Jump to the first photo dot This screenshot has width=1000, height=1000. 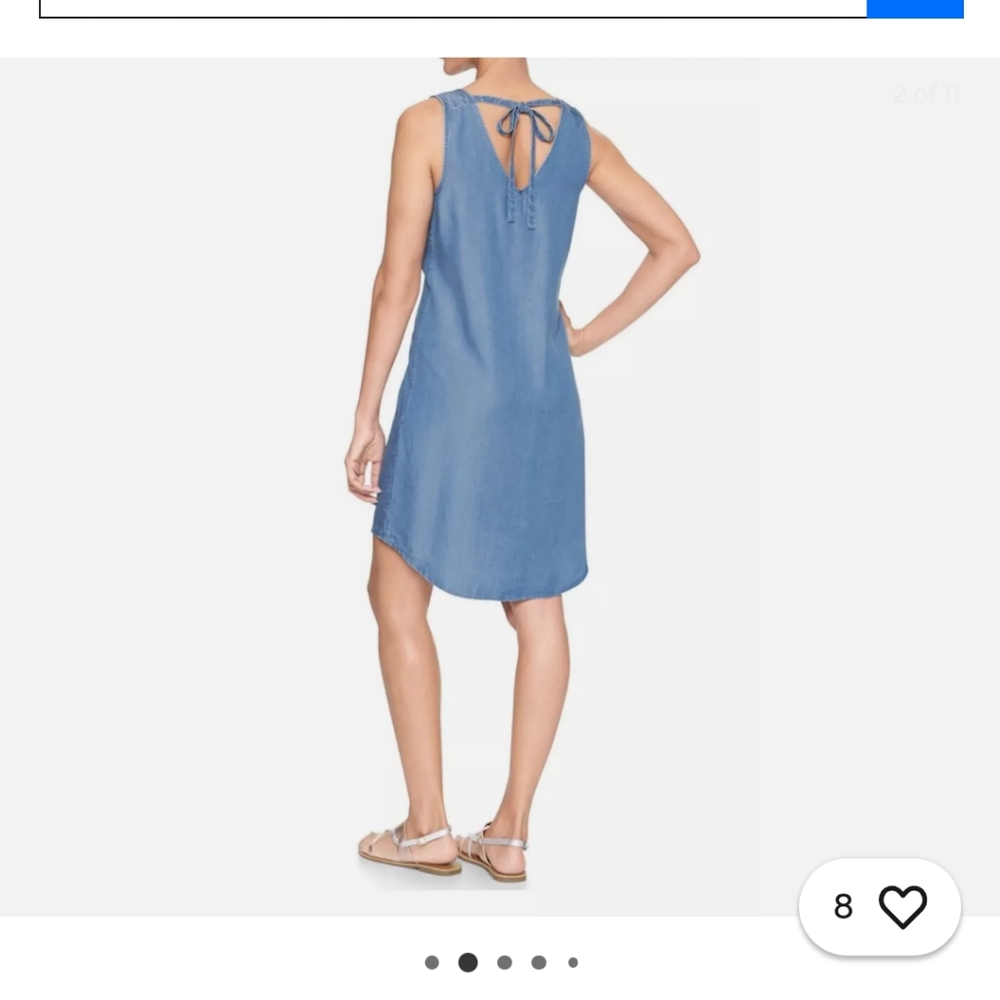point(432,962)
